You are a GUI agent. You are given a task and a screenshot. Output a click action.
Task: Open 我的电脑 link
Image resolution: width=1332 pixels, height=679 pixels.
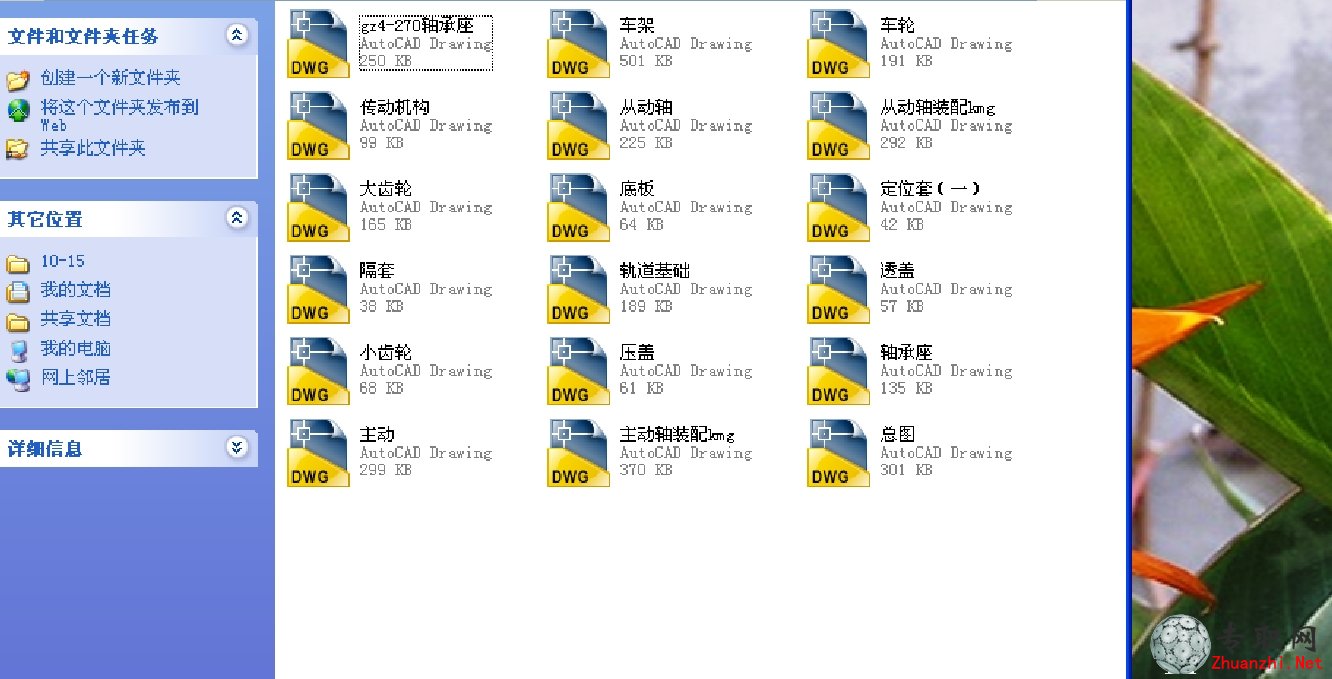75,349
